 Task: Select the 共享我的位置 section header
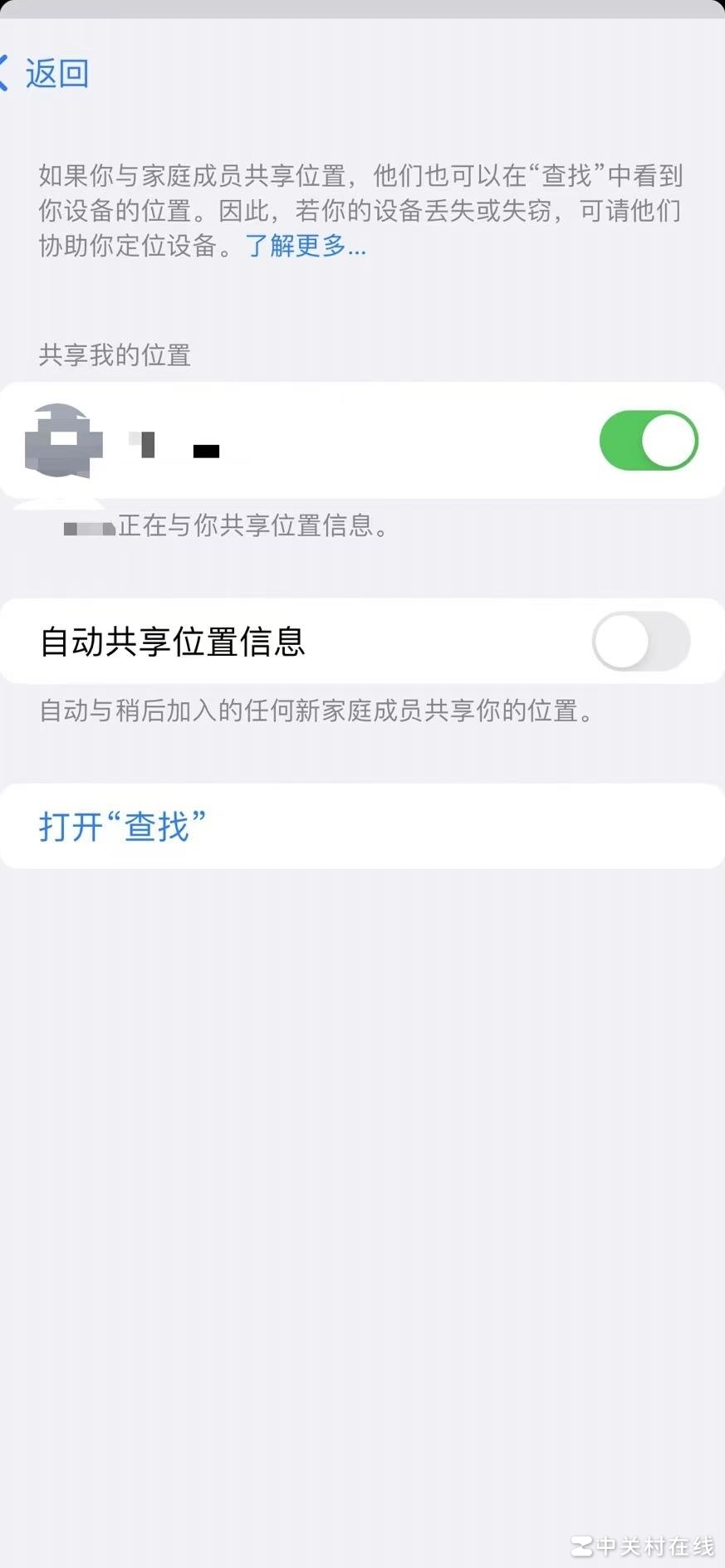coord(114,355)
